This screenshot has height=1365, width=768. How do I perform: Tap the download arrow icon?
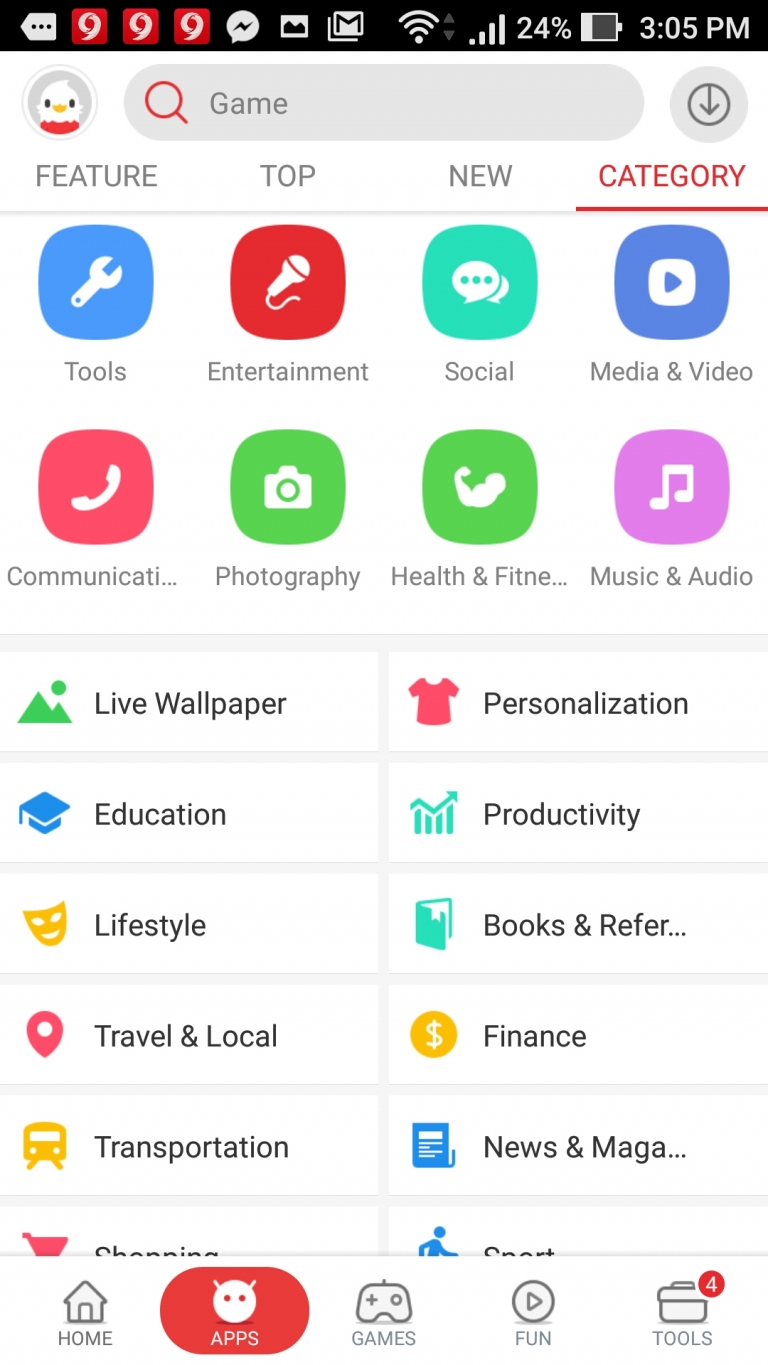[708, 104]
